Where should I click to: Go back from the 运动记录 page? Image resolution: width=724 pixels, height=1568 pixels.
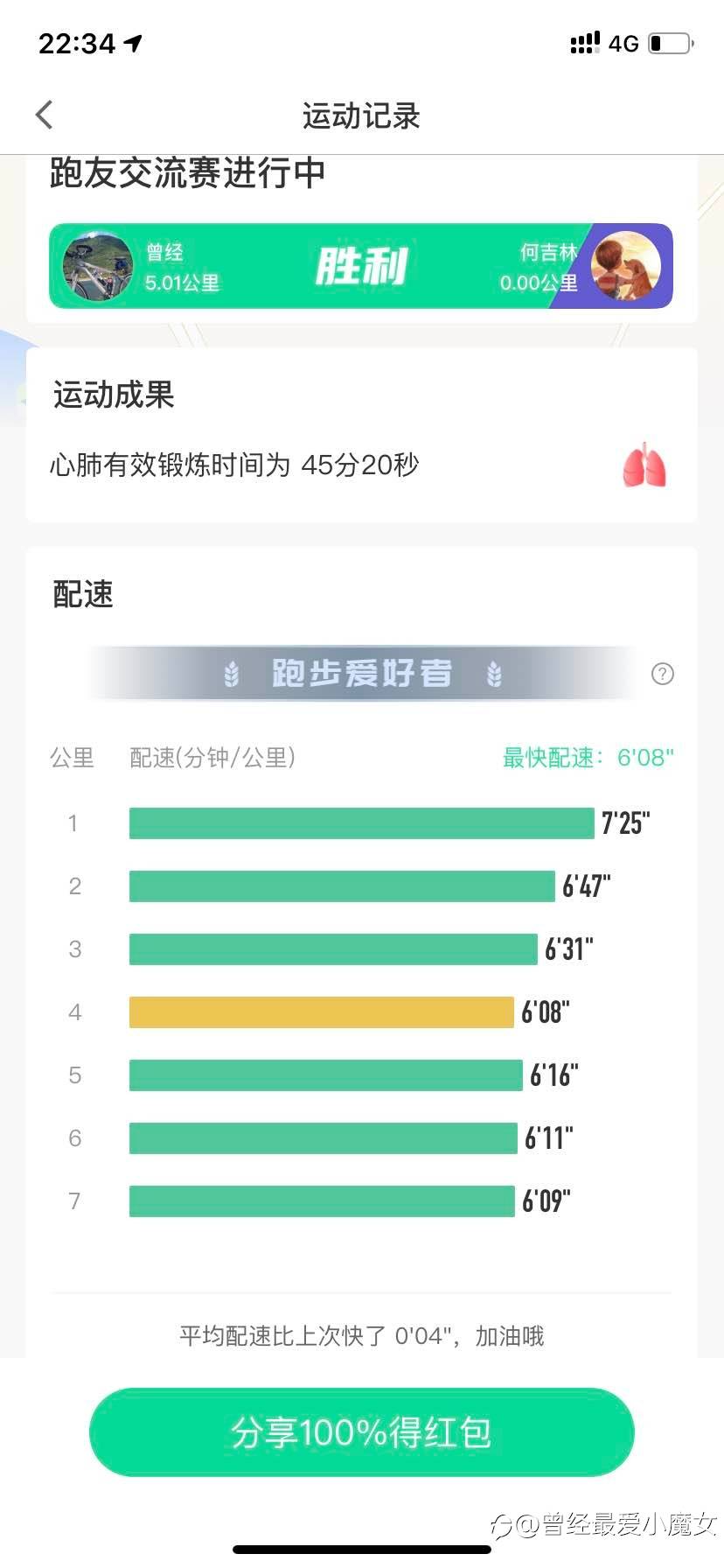point(45,115)
